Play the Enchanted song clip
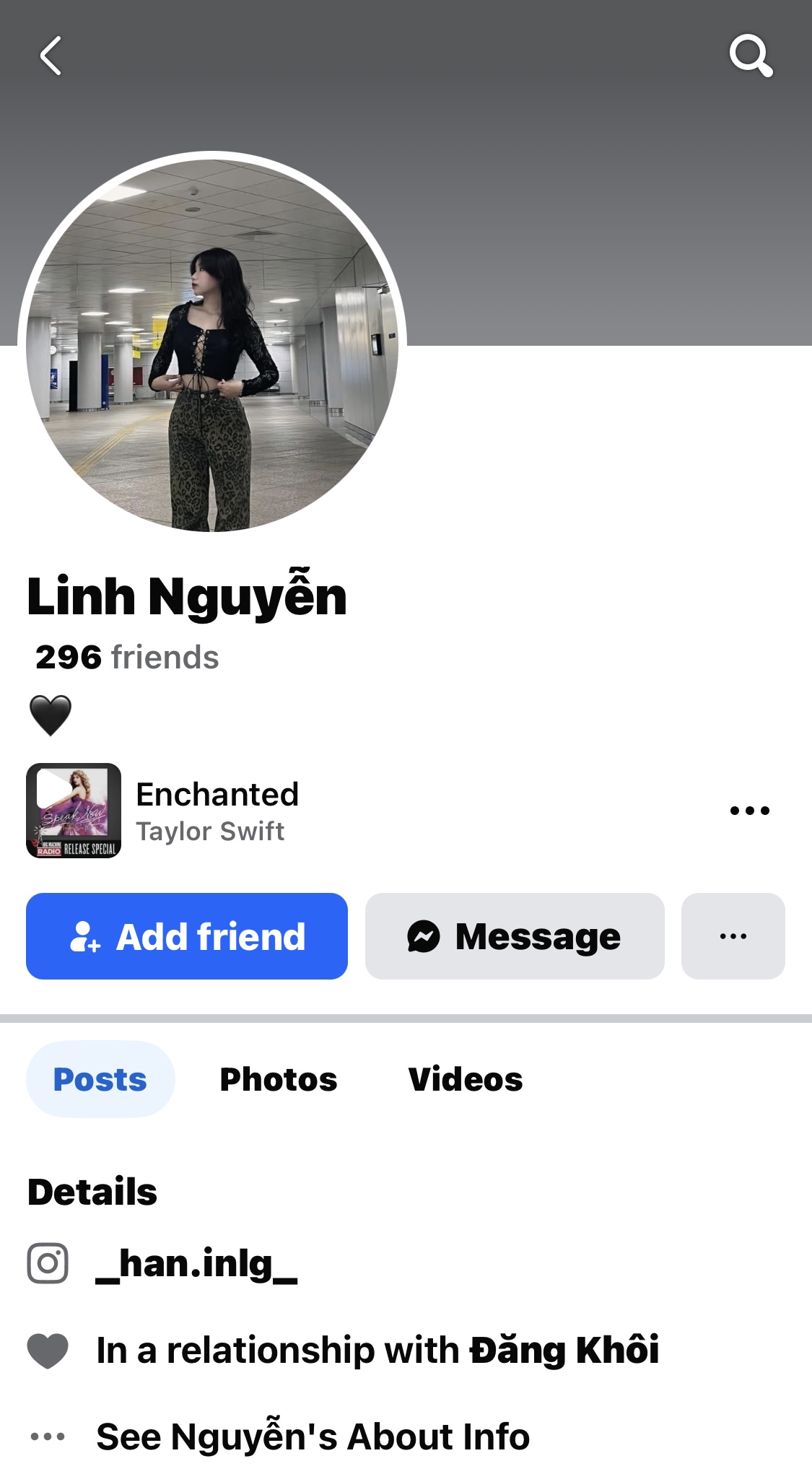The height and width of the screenshot is (1474, 812). (x=74, y=810)
